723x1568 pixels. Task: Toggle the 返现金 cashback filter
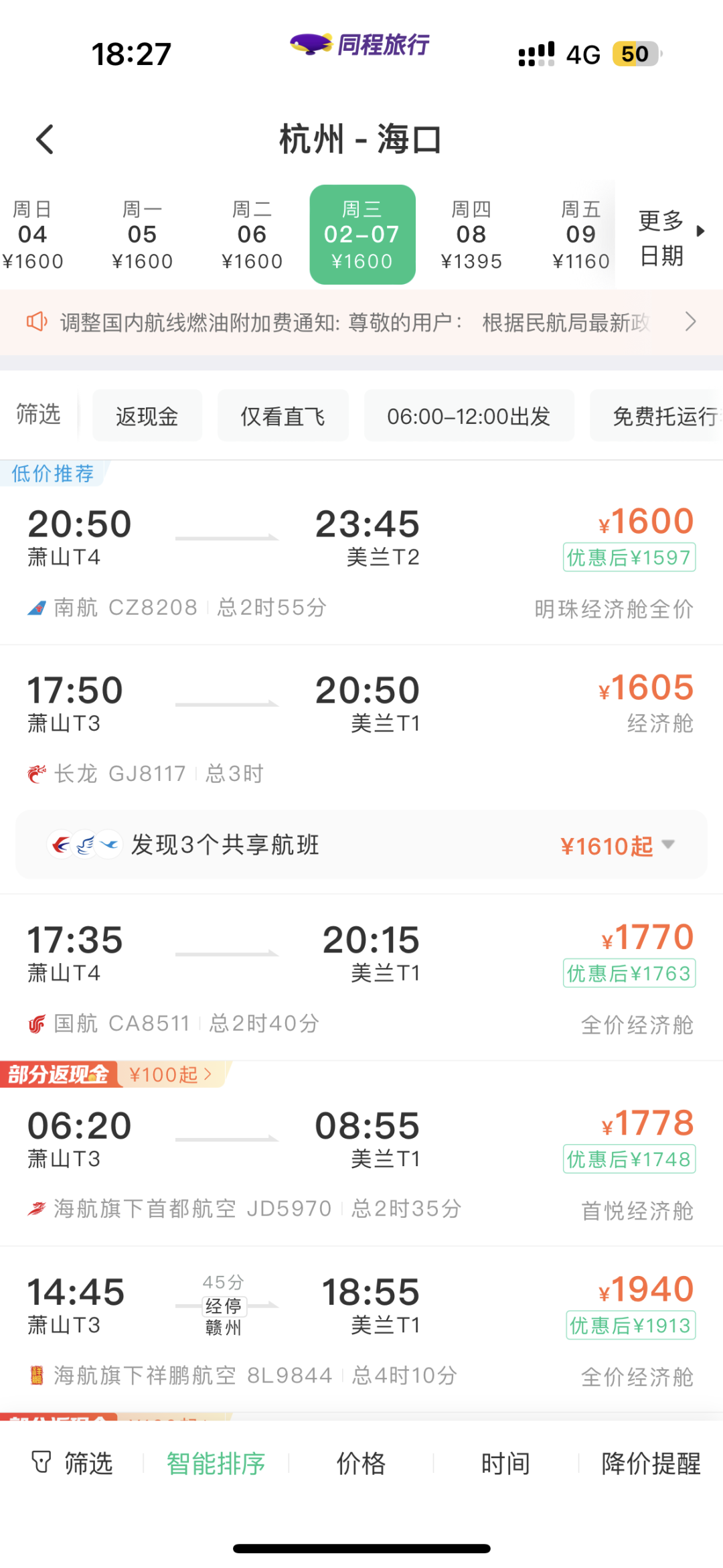pyautogui.click(x=147, y=415)
